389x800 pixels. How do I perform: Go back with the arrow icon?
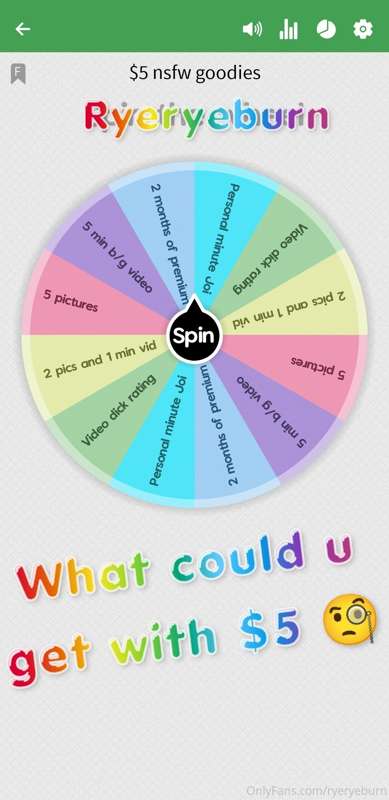point(22,29)
